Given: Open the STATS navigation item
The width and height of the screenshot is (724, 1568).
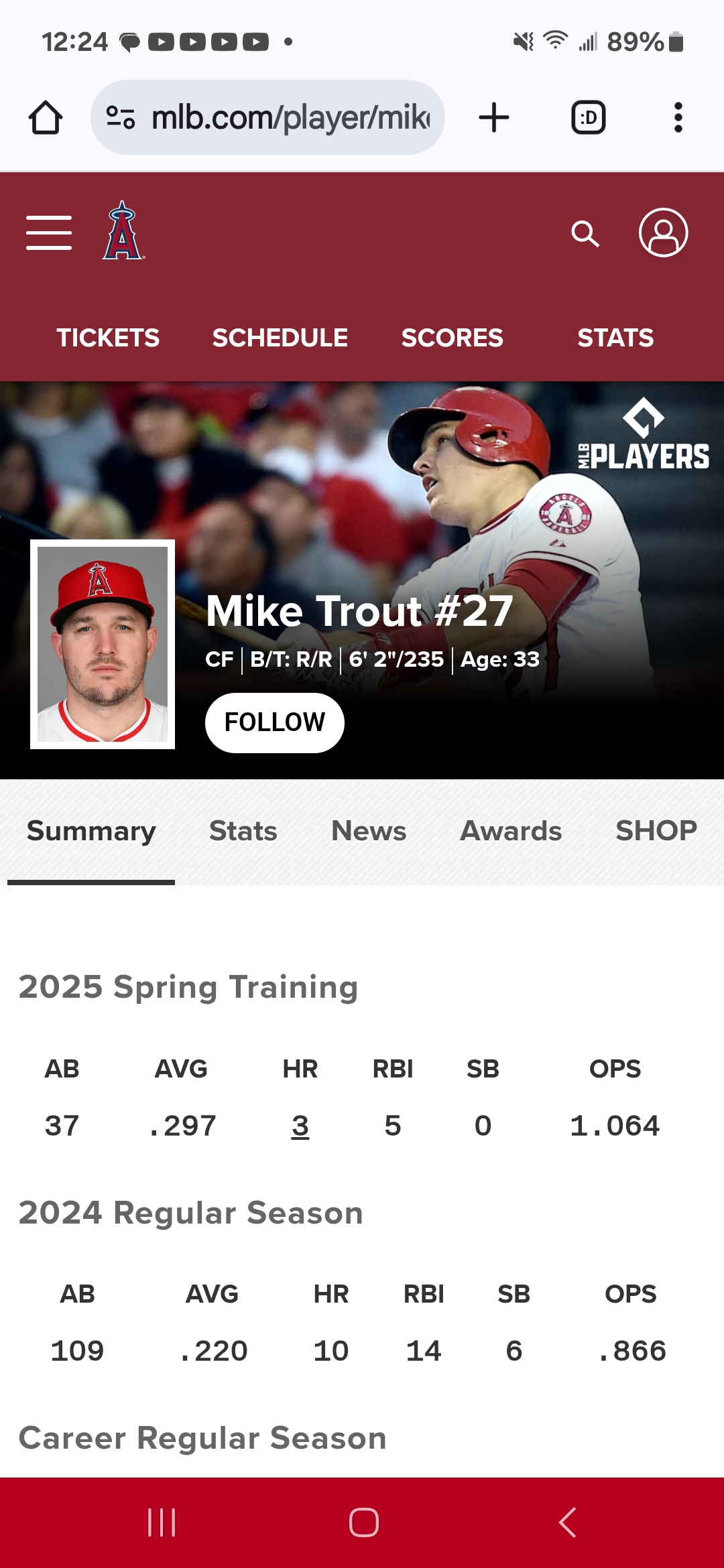Looking at the screenshot, I should (x=615, y=338).
